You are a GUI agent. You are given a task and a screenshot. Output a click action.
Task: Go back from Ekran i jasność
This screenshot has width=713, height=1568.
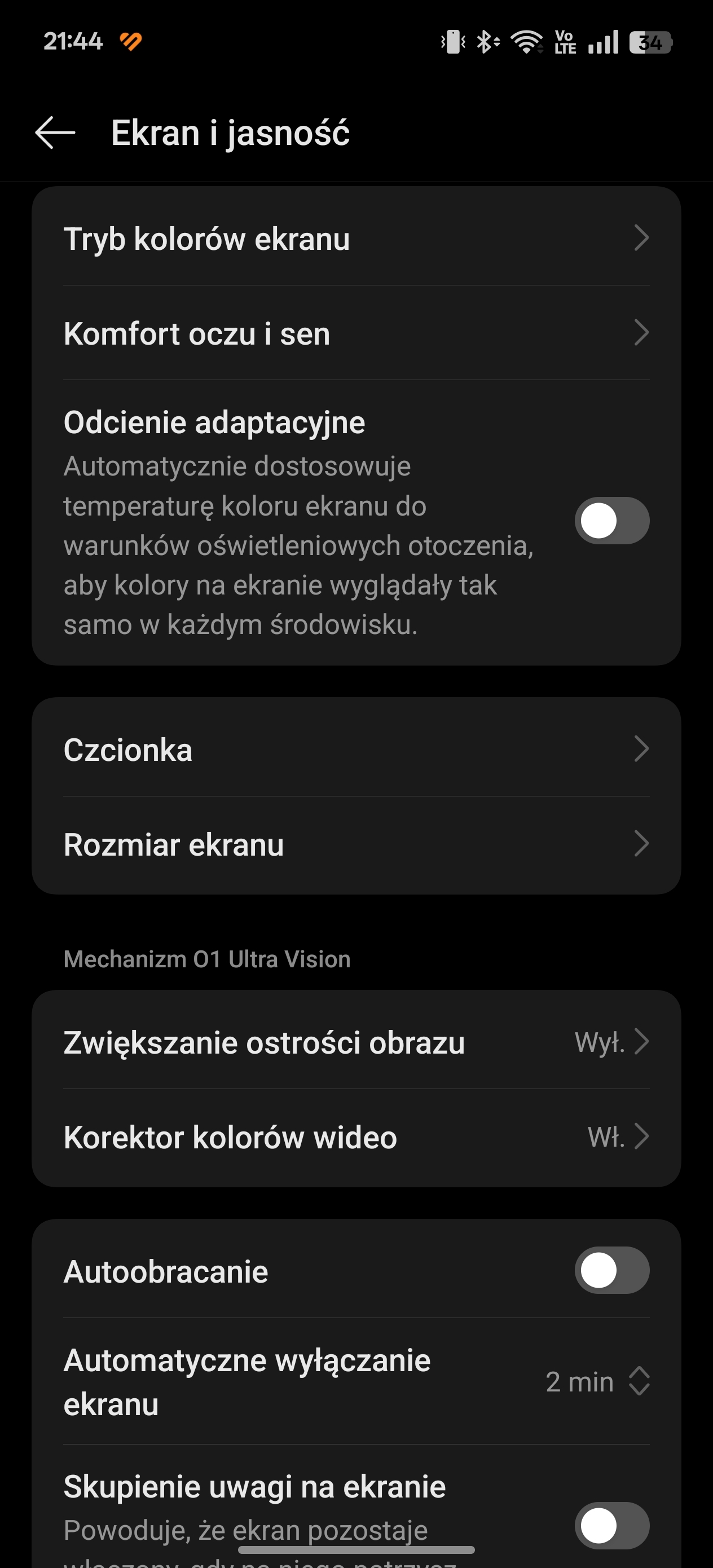[55, 133]
